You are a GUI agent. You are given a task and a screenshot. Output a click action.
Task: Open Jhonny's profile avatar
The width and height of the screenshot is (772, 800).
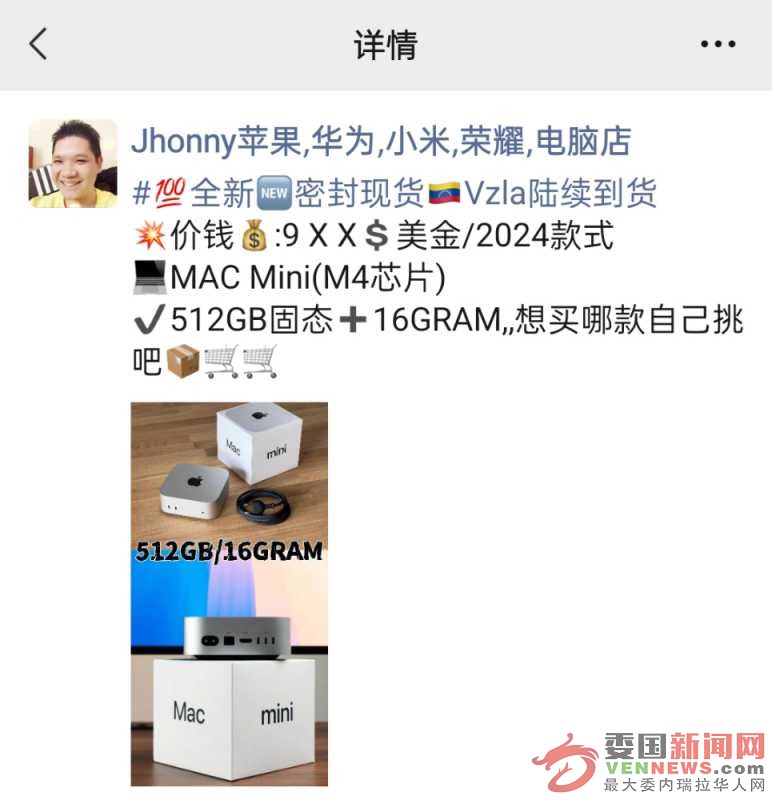[x=73, y=163]
